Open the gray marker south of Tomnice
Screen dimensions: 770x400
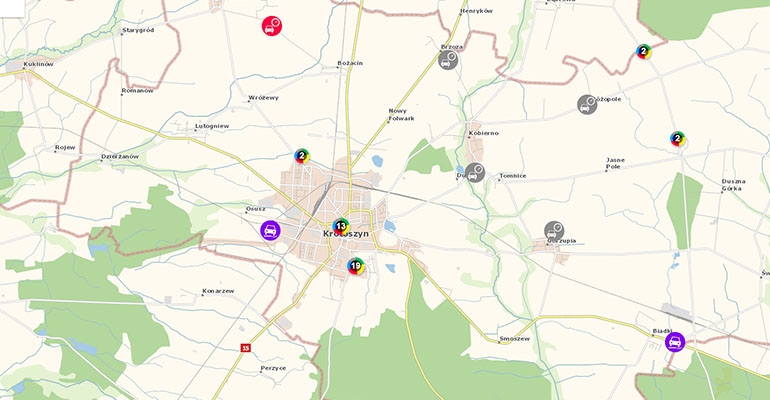(554, 231)
